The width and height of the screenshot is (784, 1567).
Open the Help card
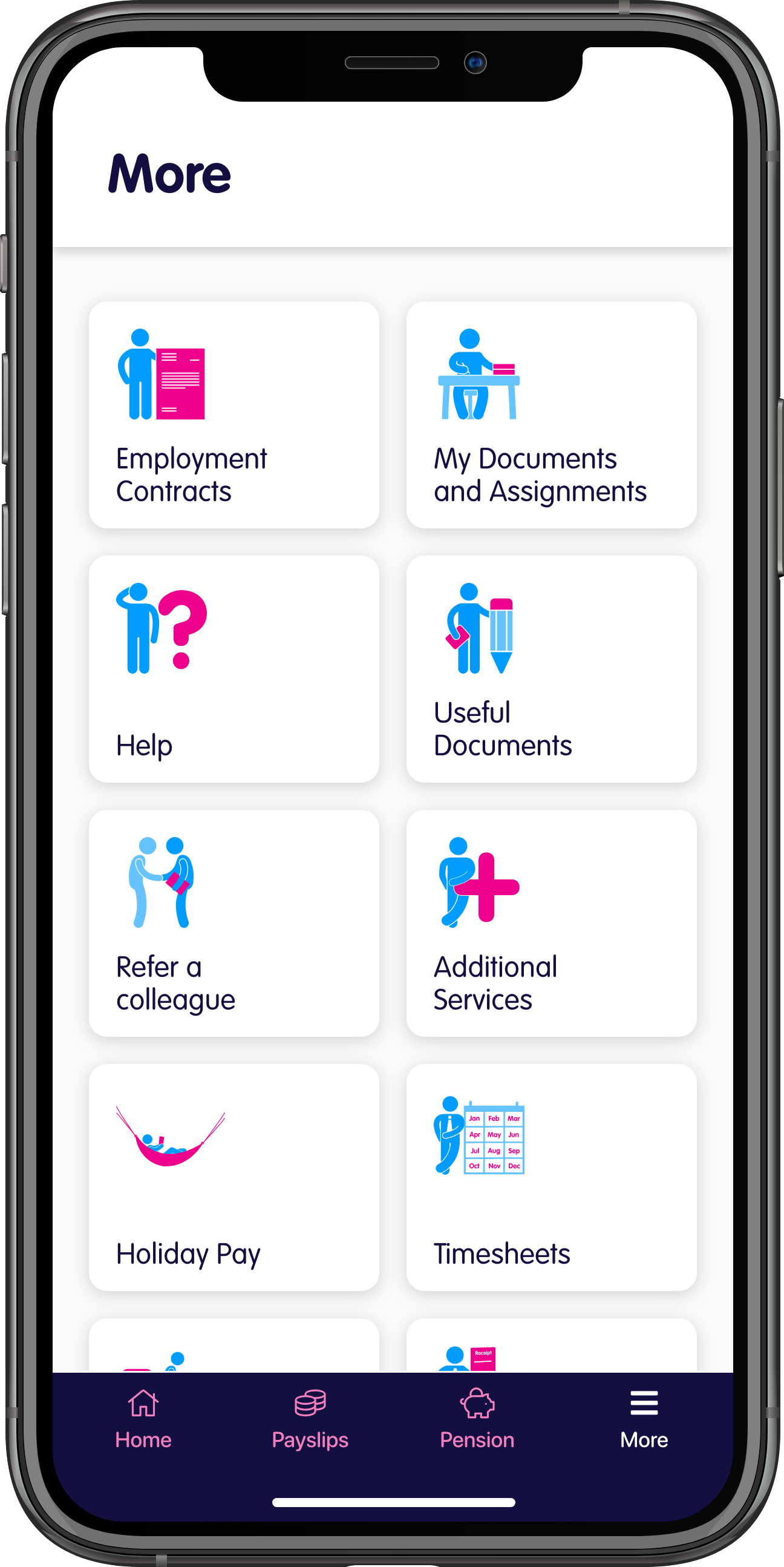click(234, 669)
